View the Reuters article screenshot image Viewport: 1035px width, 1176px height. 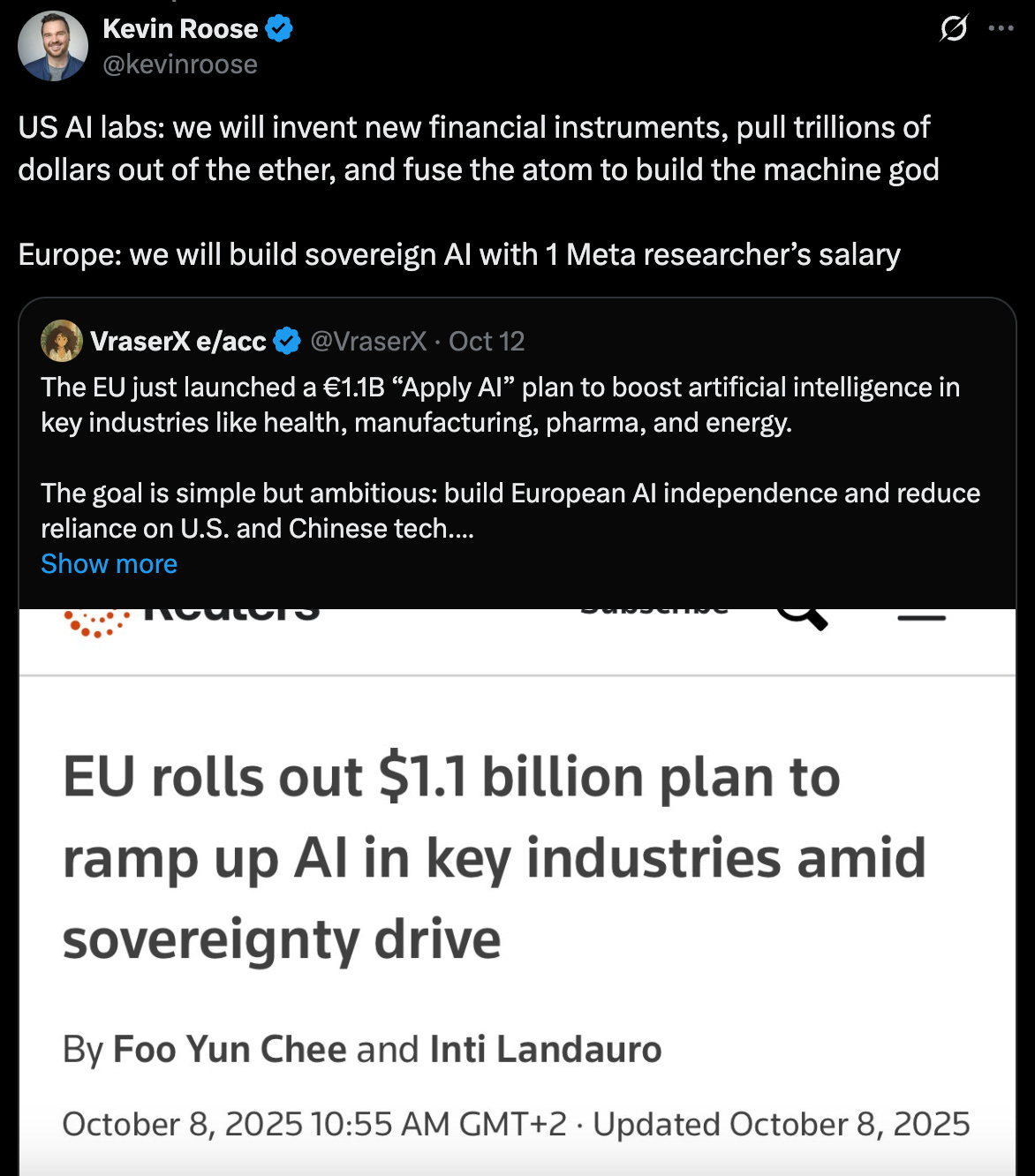tap(517, 892)
